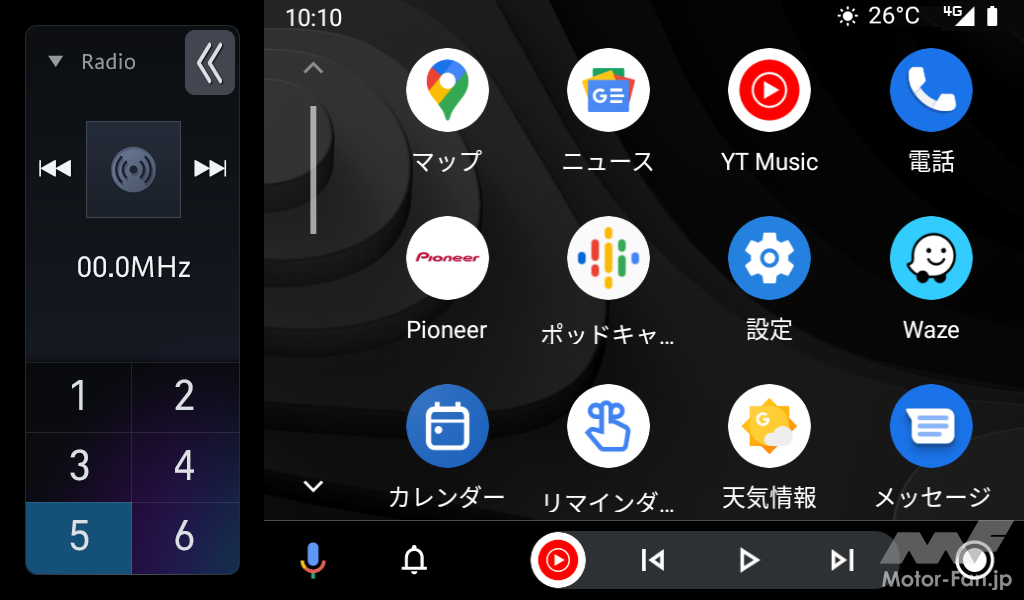
Task: Open the Radio source dropdown
Action: pos(94,62)
